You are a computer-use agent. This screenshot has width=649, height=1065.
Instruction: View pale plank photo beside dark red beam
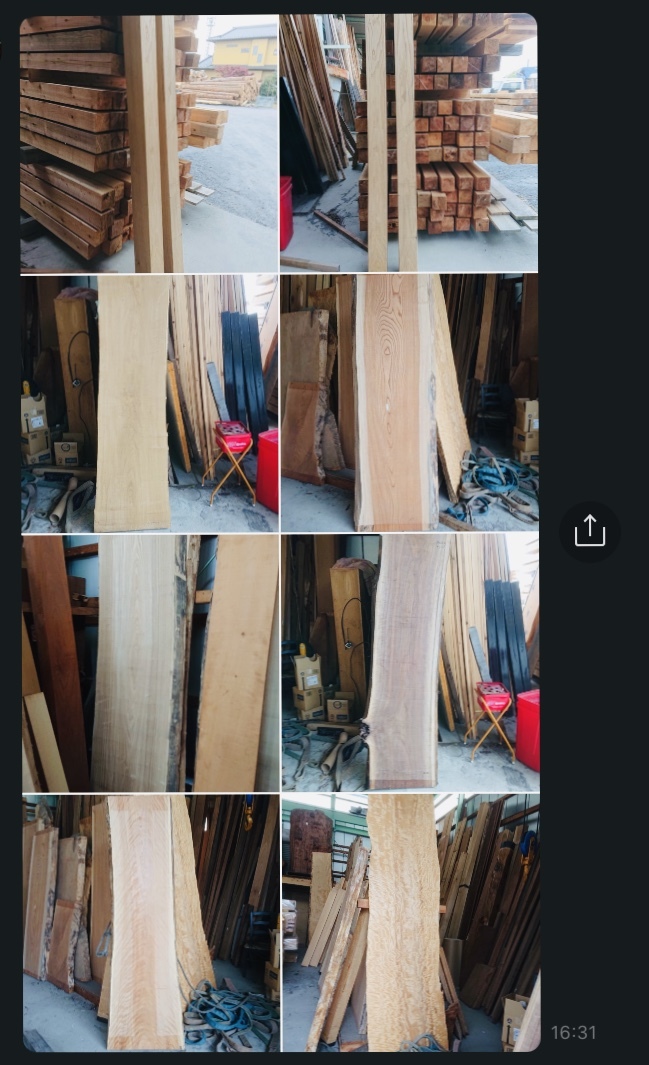(149, 663)
